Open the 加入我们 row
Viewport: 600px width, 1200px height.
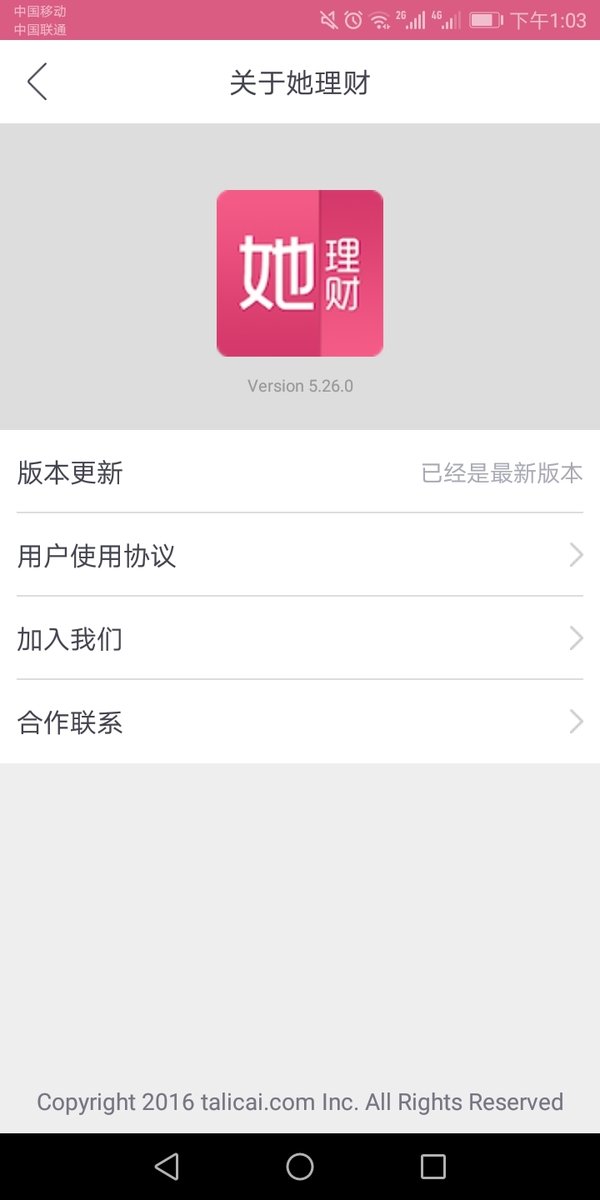[x=300, y=638]
